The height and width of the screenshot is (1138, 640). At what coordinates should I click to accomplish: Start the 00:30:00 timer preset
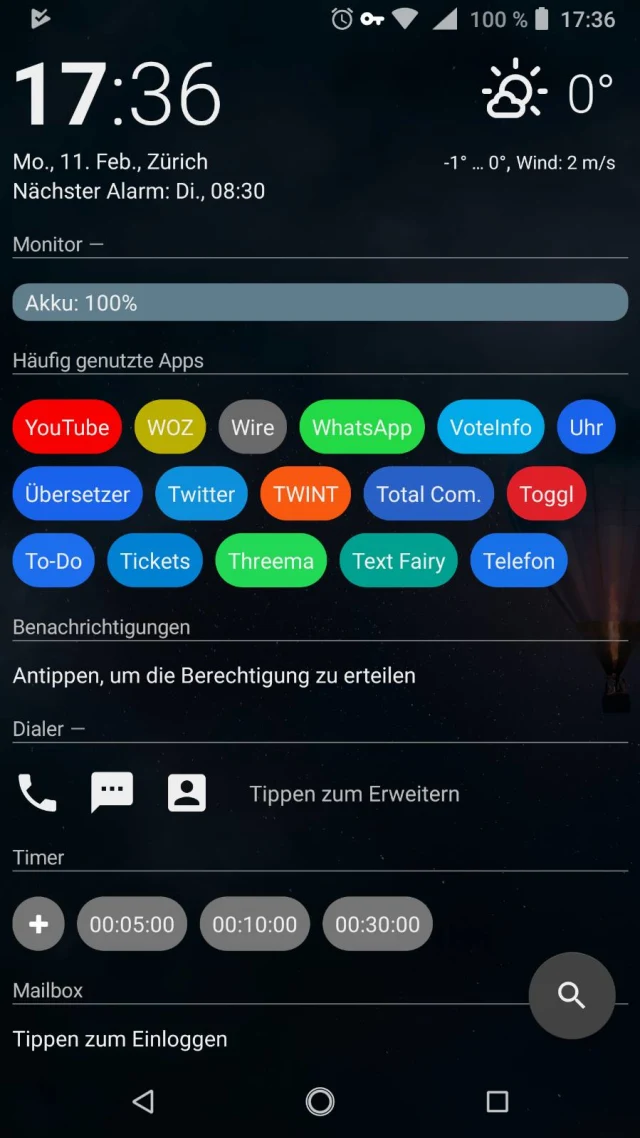377,924
